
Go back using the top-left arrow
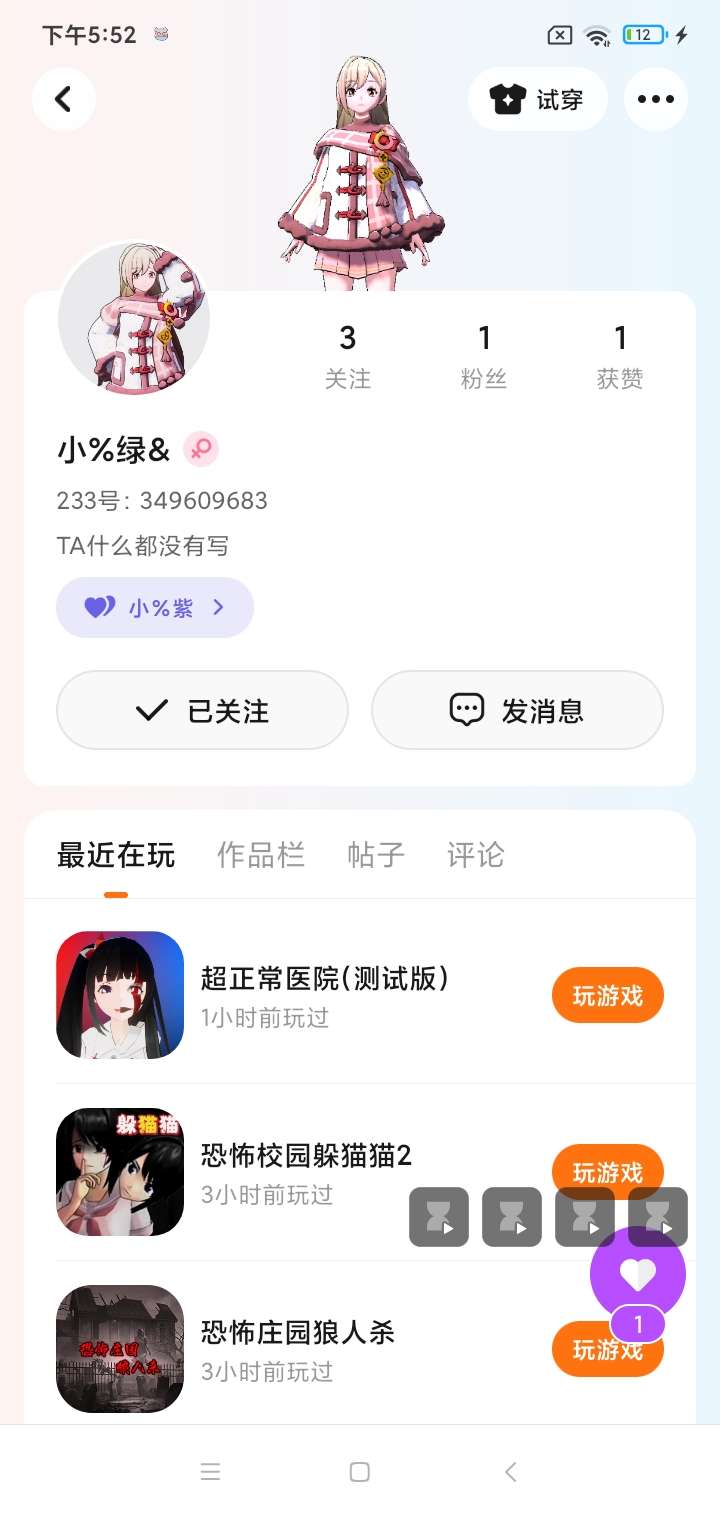click(63, 99)
